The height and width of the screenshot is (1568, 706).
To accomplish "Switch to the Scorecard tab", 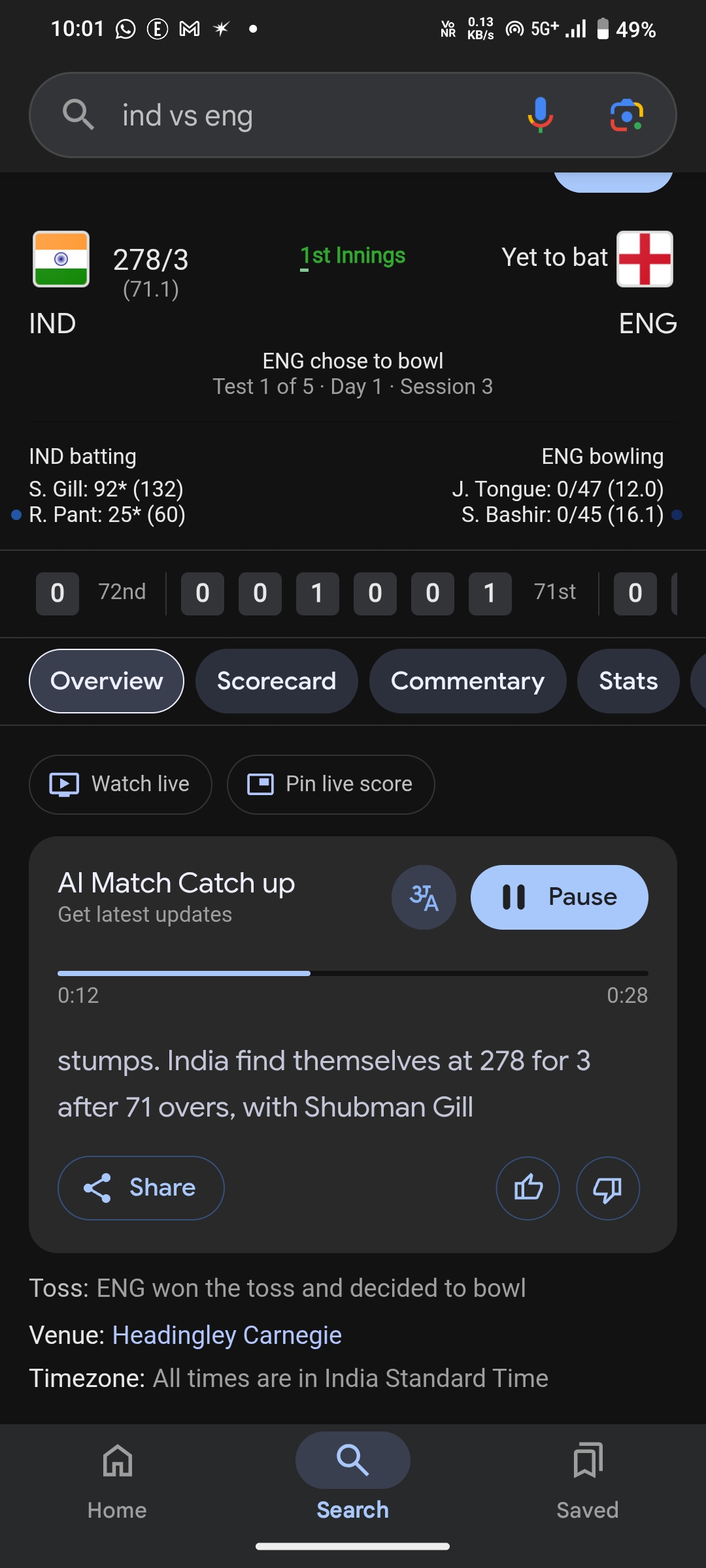I will tap(277, 681).
